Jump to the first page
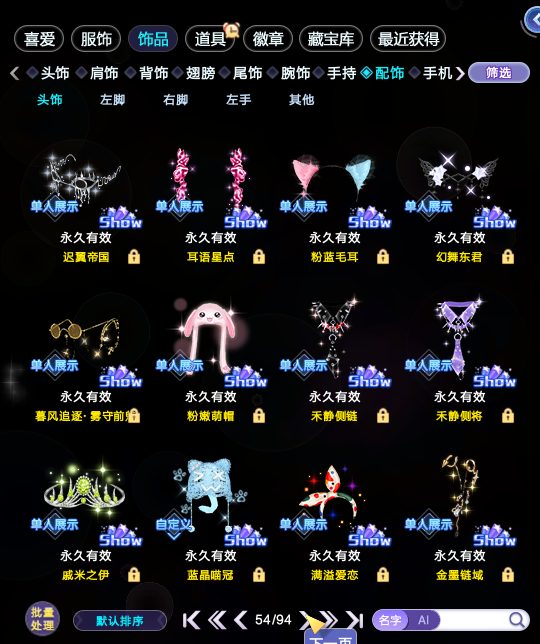This screenshot has height=644, width=540. pos(191,620)
